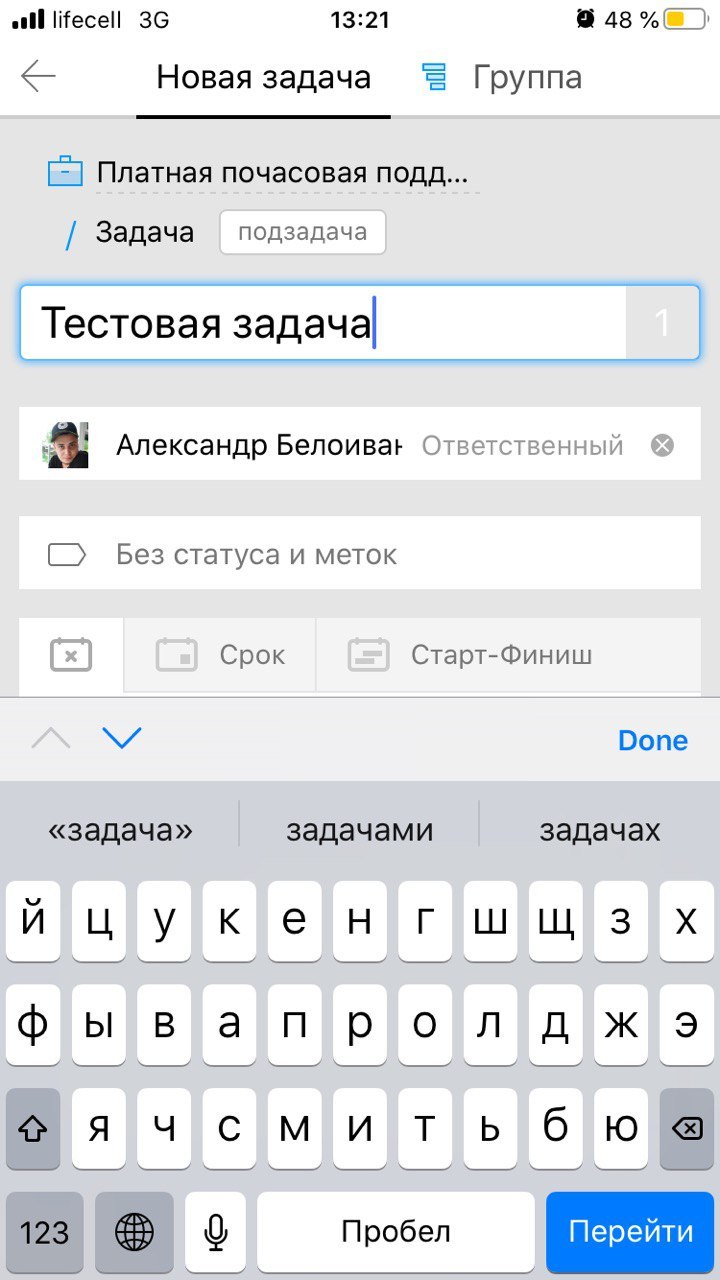Open project Платная почасовая подд... selector
The image size is (720, 1280).
283,173
